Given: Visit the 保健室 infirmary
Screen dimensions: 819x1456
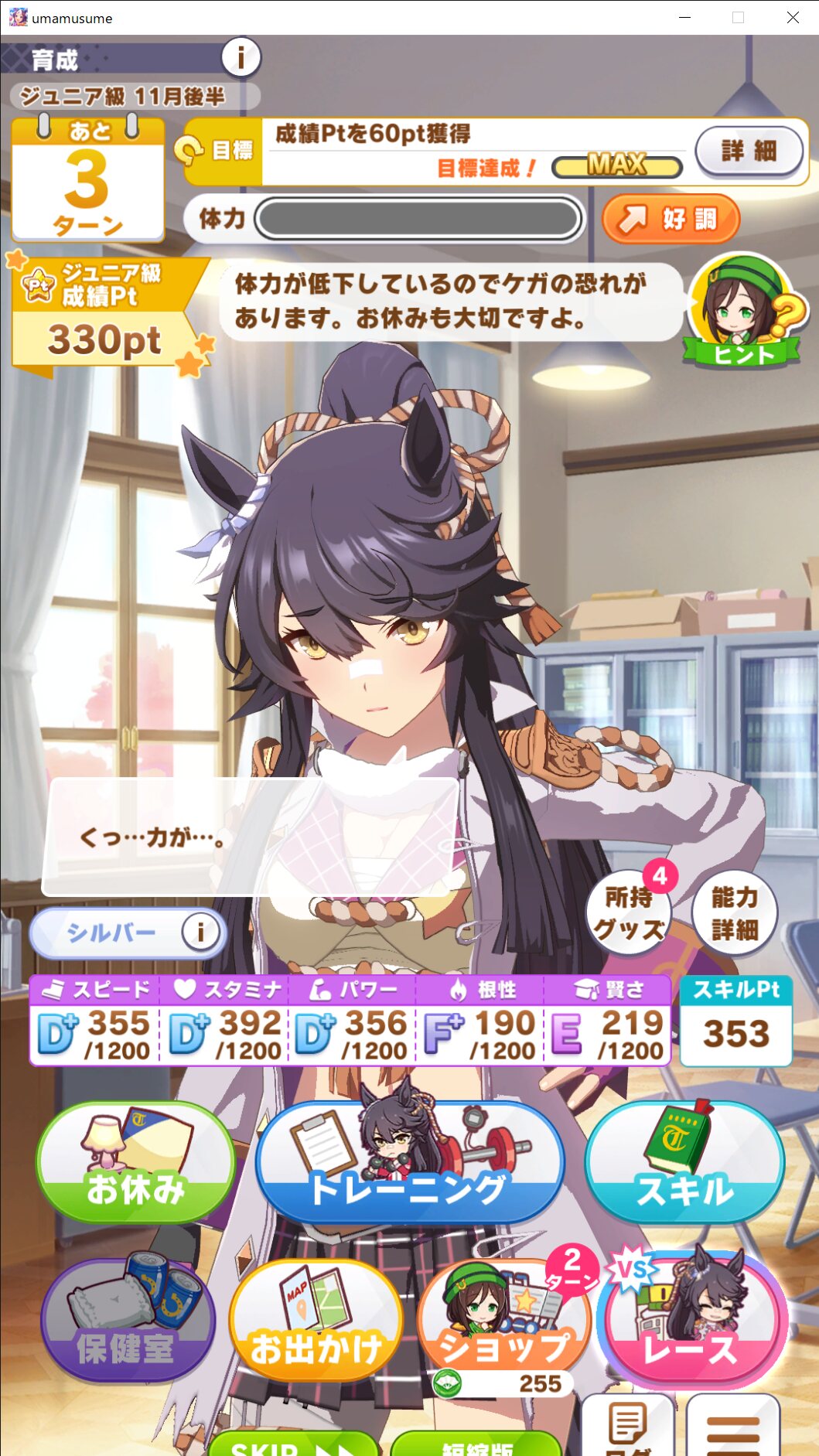Looking at the screenshot, I should click(127, 1321).
